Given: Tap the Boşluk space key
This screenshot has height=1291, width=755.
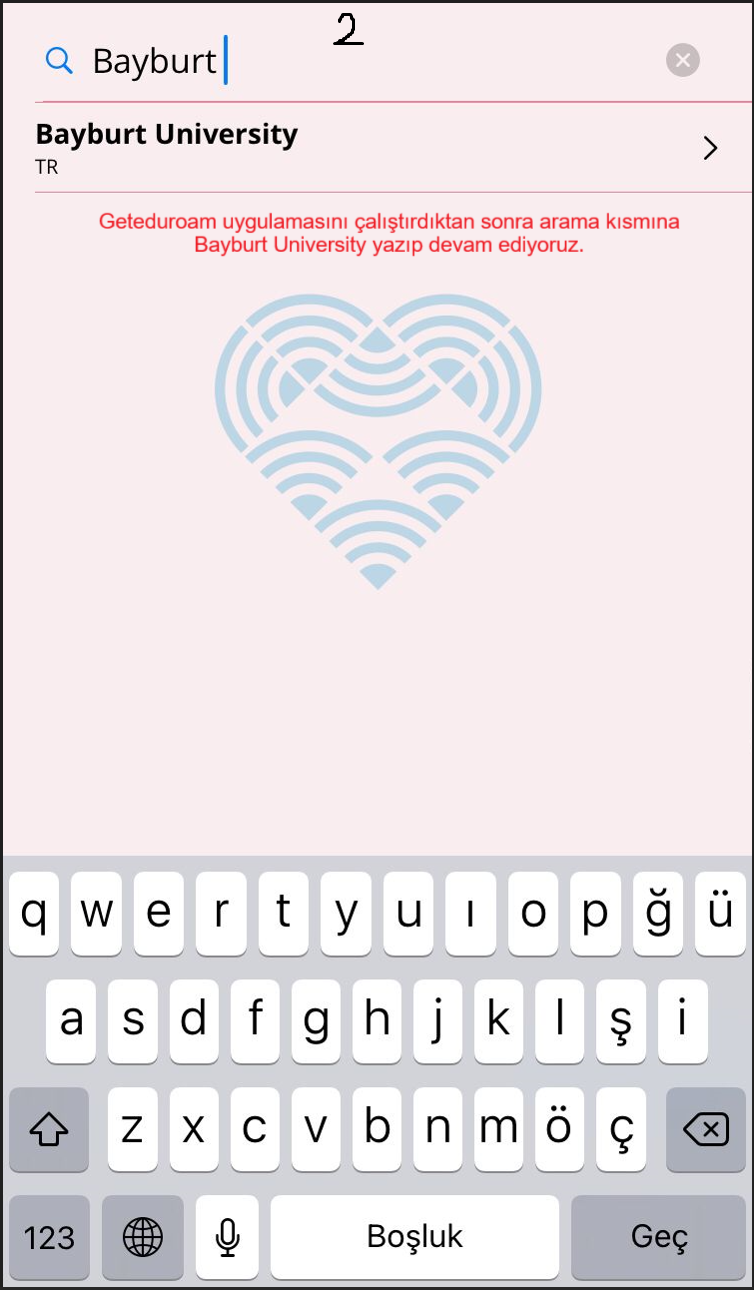Looking at the screenshot, I should pyautogui.click(x=414, y=1237).
